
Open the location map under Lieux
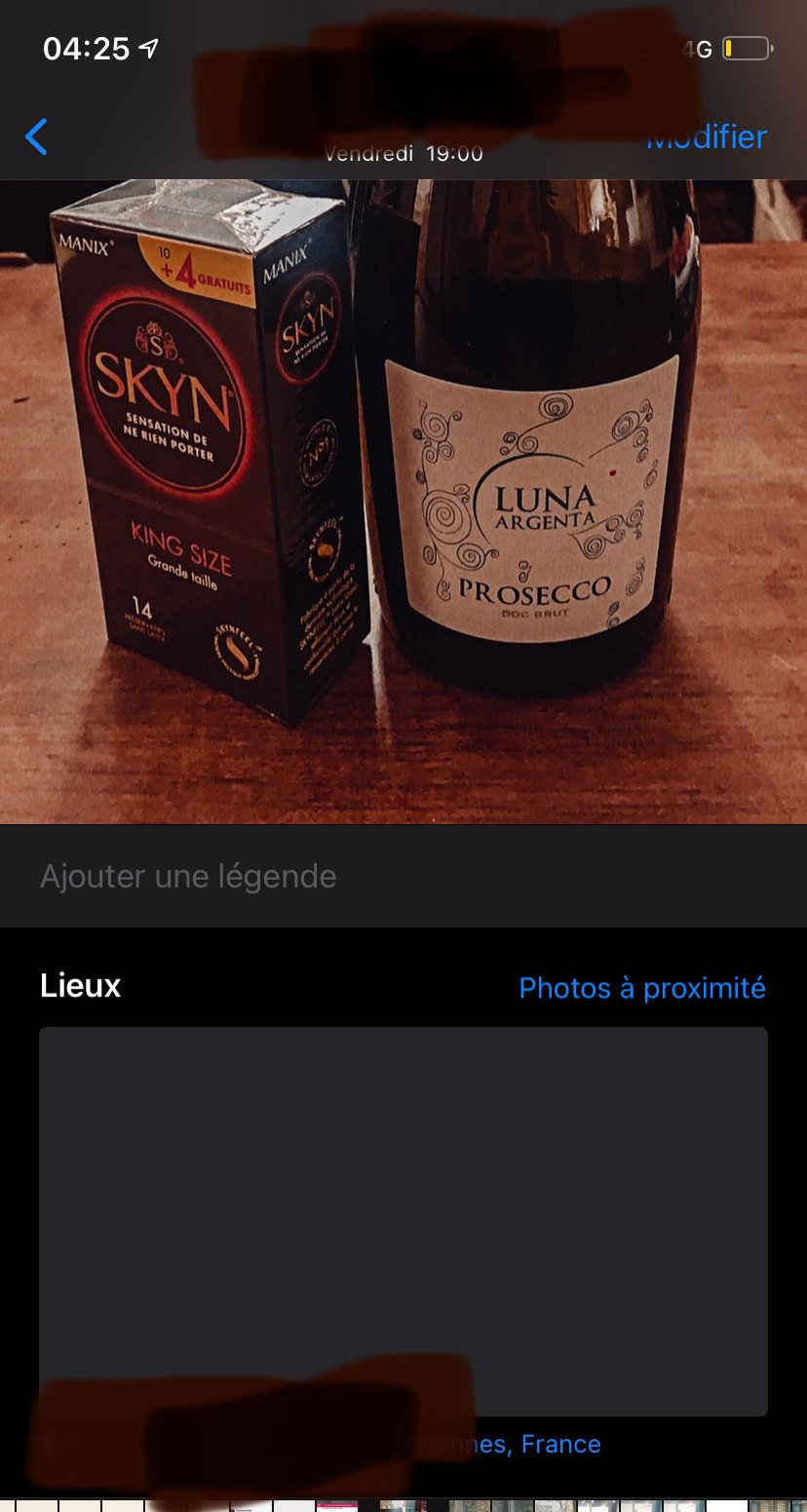(x=403, y=1220)
